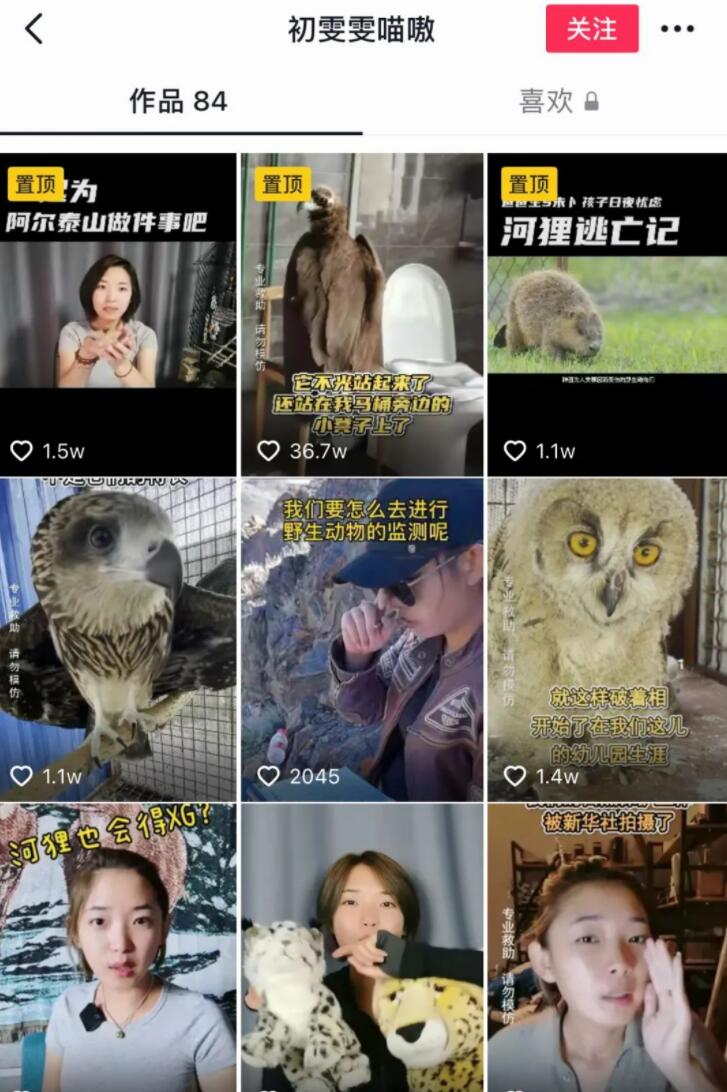The image size is (727, 1092).
Task: Open the video with leopard plush toys
Action: pyautogui.click(x=362, y=950)
